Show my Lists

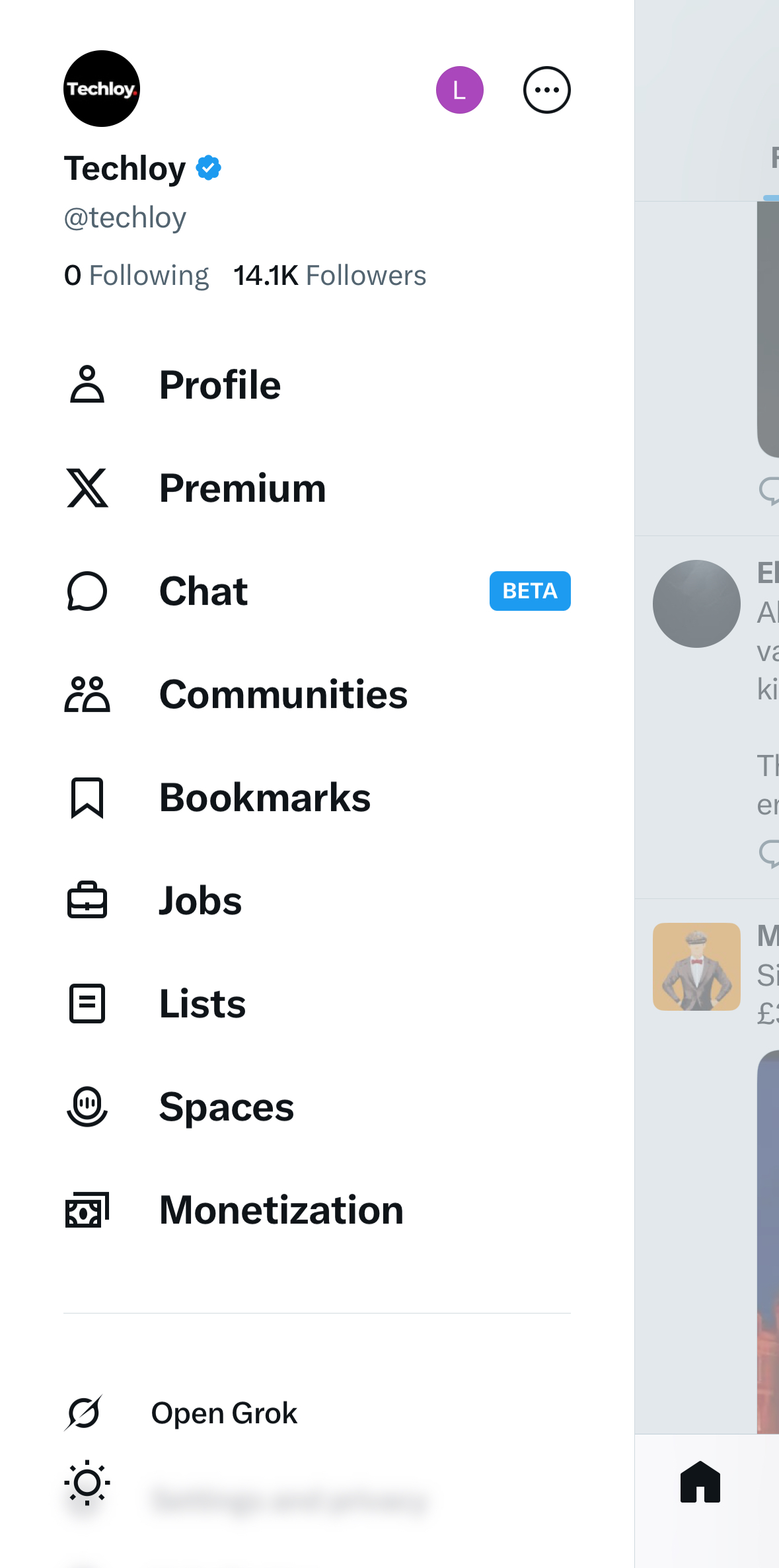(x=202, y=1004)
